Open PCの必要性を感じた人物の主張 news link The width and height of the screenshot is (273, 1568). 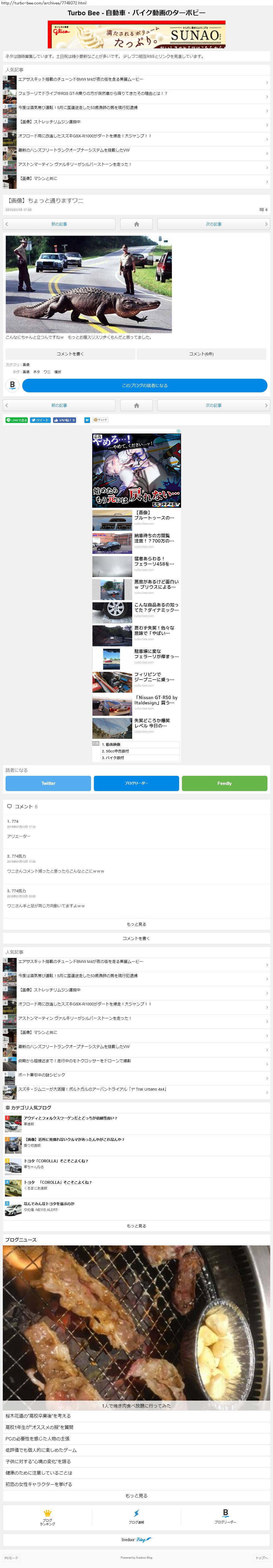click(x=38, y=1438)
